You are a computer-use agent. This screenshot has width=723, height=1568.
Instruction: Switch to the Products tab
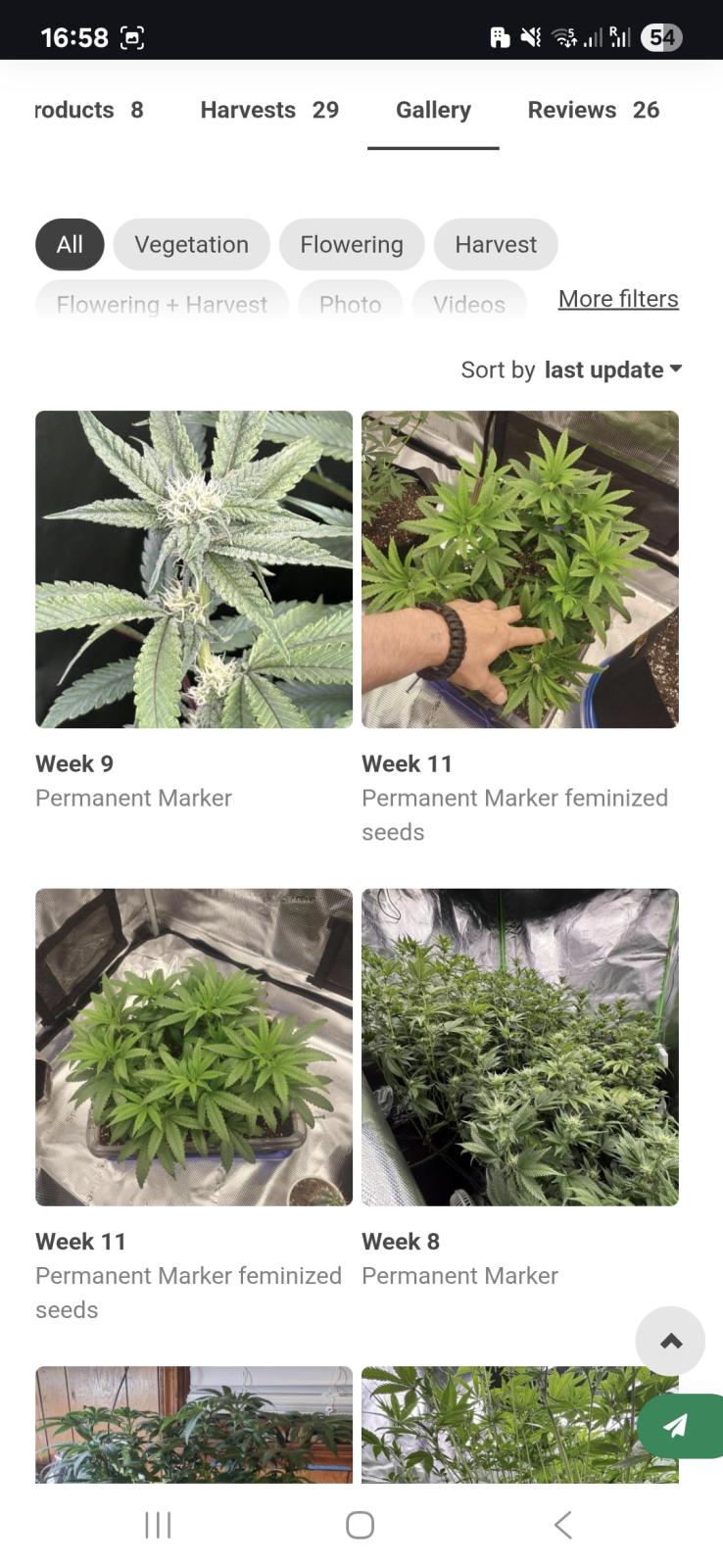tap(88, 110)
